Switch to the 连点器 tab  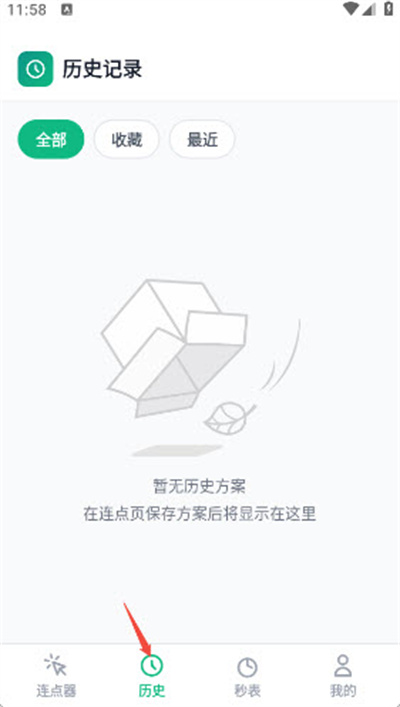pos(56,675)
